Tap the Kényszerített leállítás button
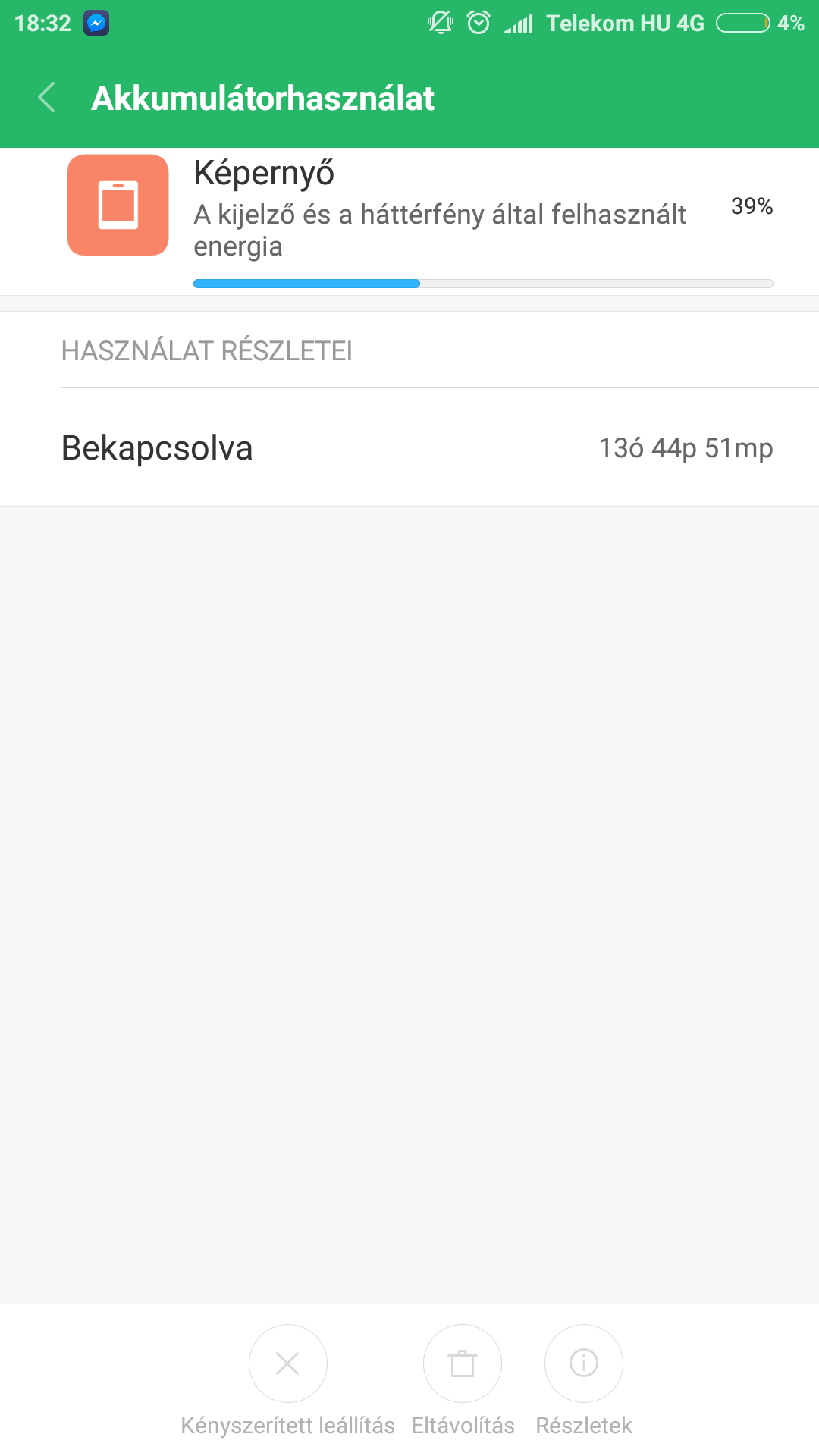The width and height of the screenshot is (819, 1456). (287, 1363)
